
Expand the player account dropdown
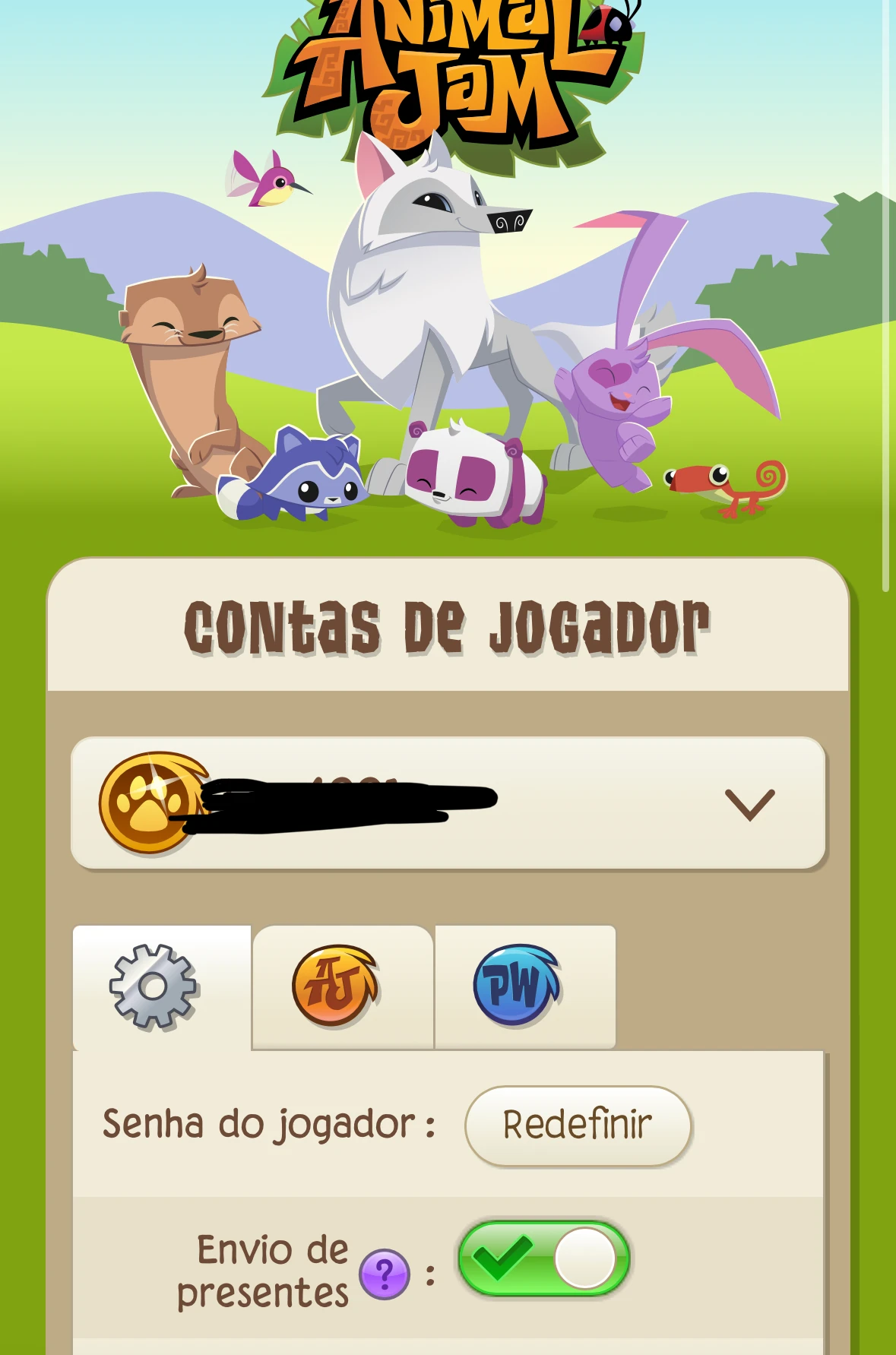tap(749, 803)
